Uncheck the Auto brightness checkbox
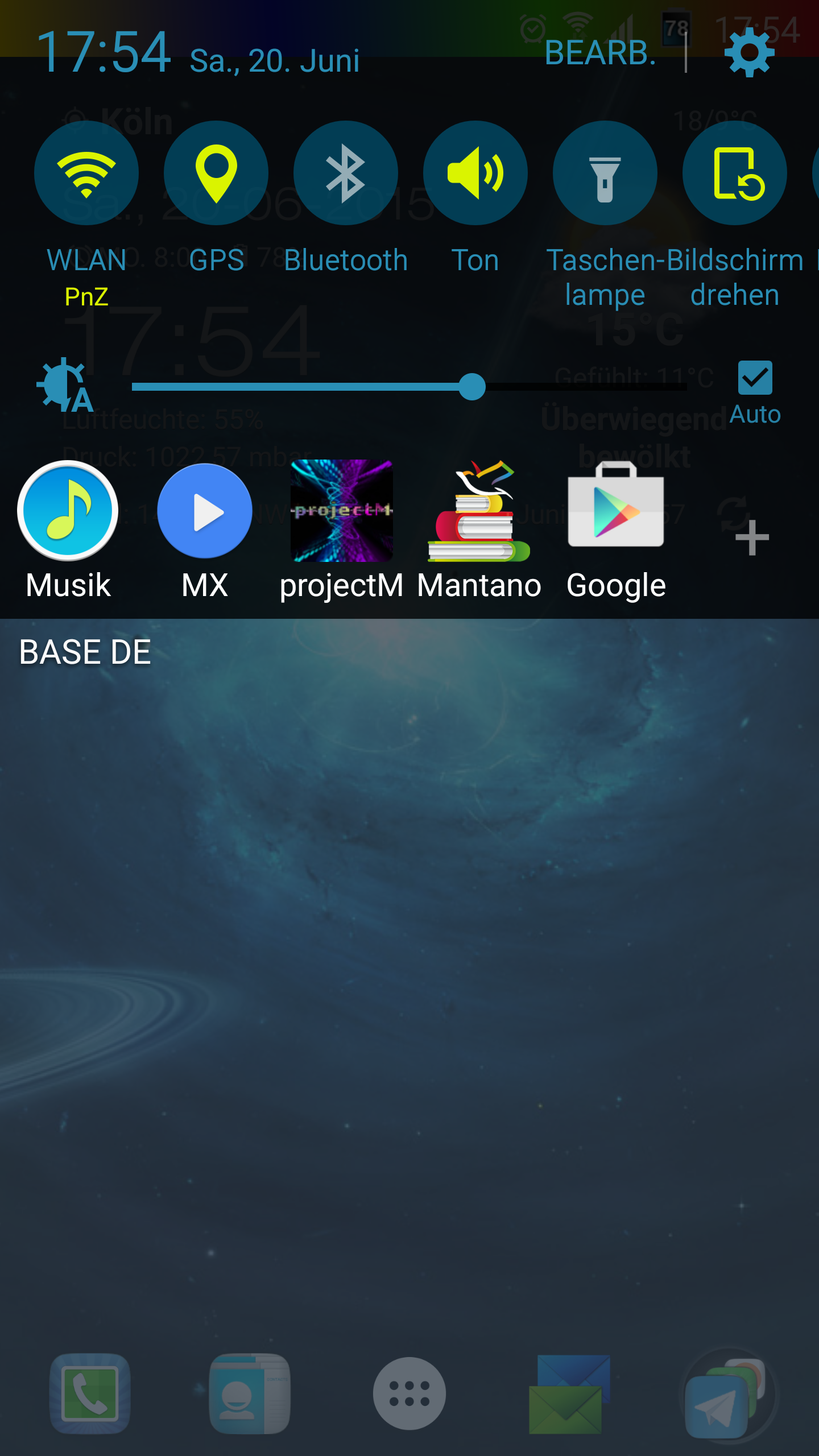Viewport: 819px width, 1456px height. point(755,378)
